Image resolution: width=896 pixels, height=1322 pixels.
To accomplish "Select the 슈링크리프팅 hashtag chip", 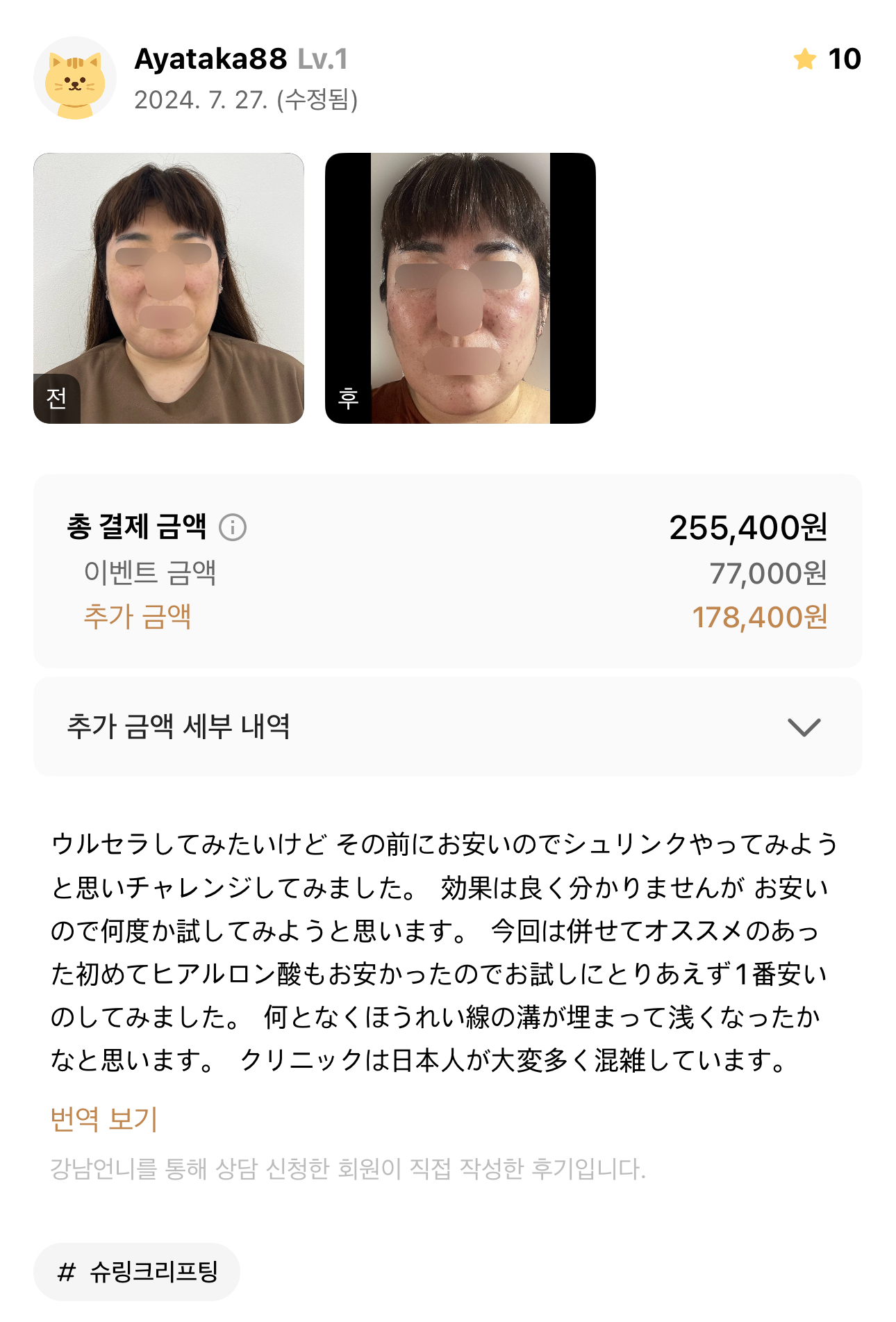I will pyautogui.click(x=137, y=1271).
